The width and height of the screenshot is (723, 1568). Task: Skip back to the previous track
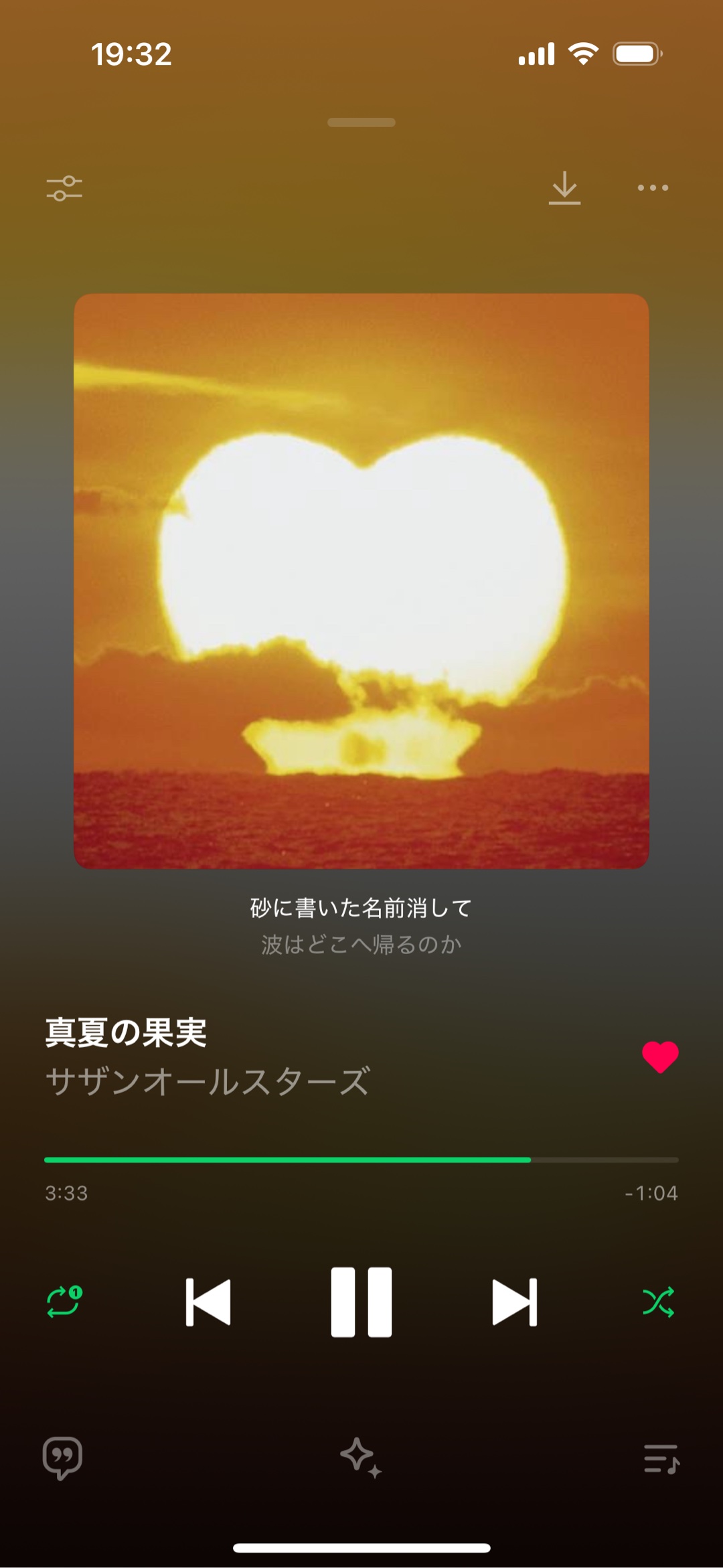tap(208, 1302)
